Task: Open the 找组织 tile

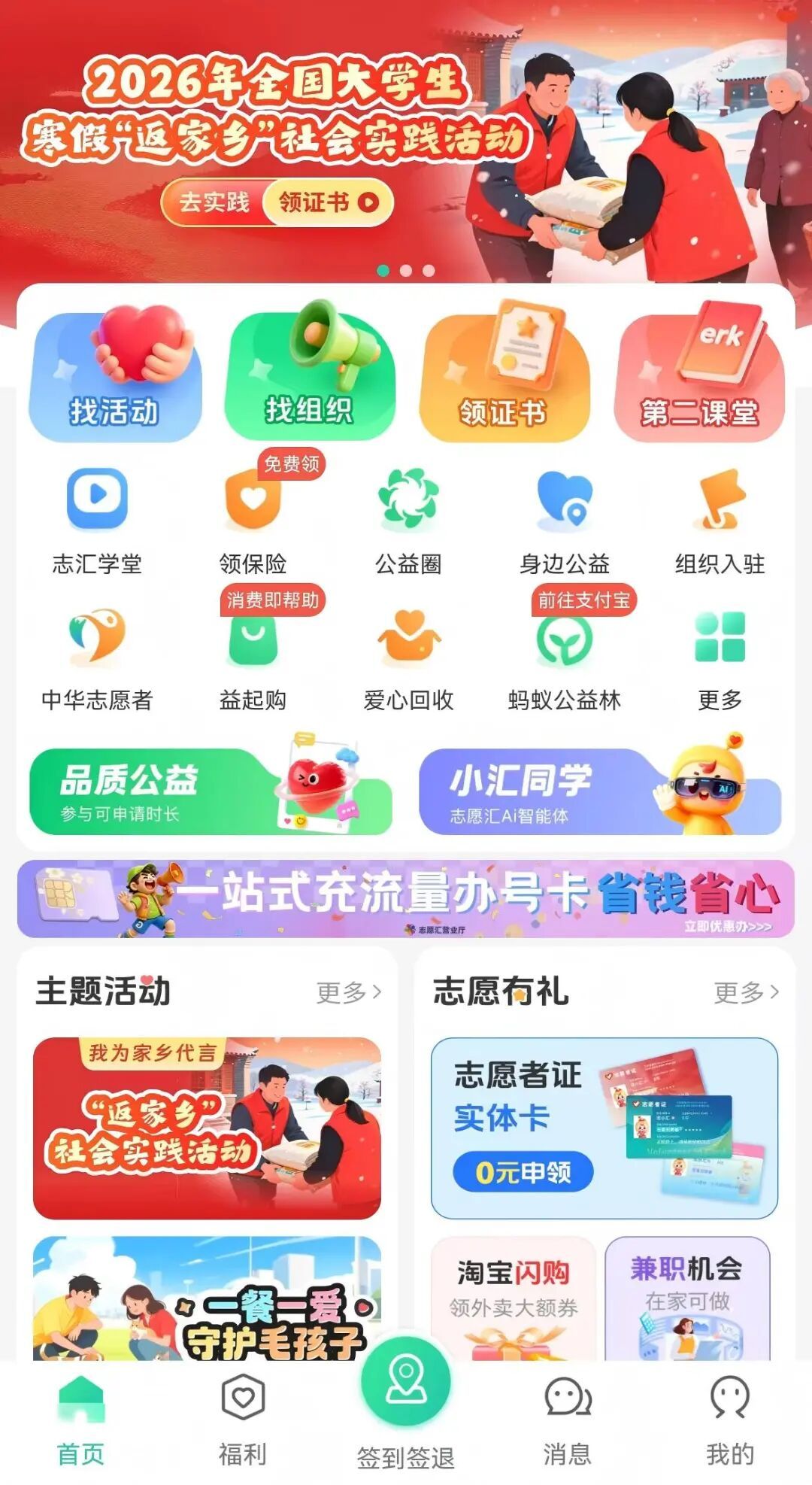Action: pos(309,378)
